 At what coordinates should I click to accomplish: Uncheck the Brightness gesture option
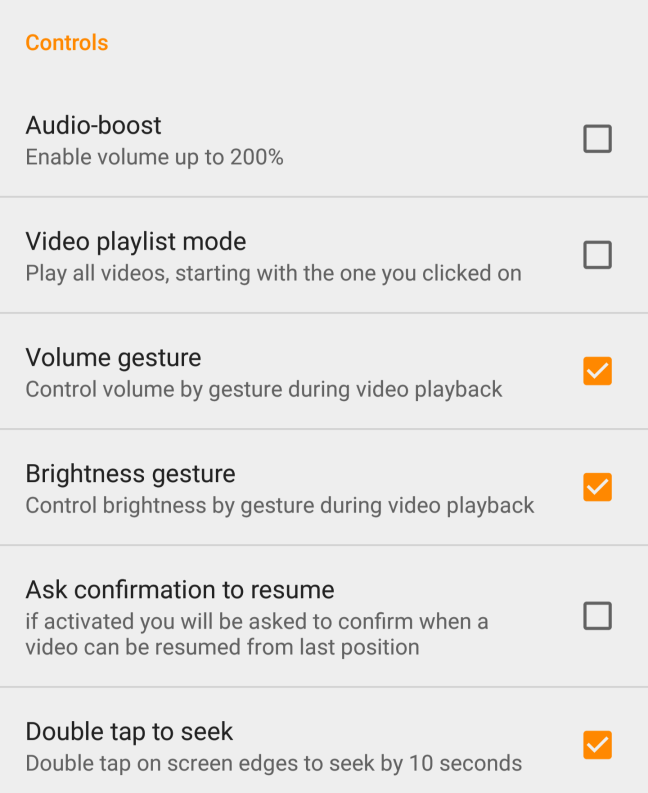point(597,487)
